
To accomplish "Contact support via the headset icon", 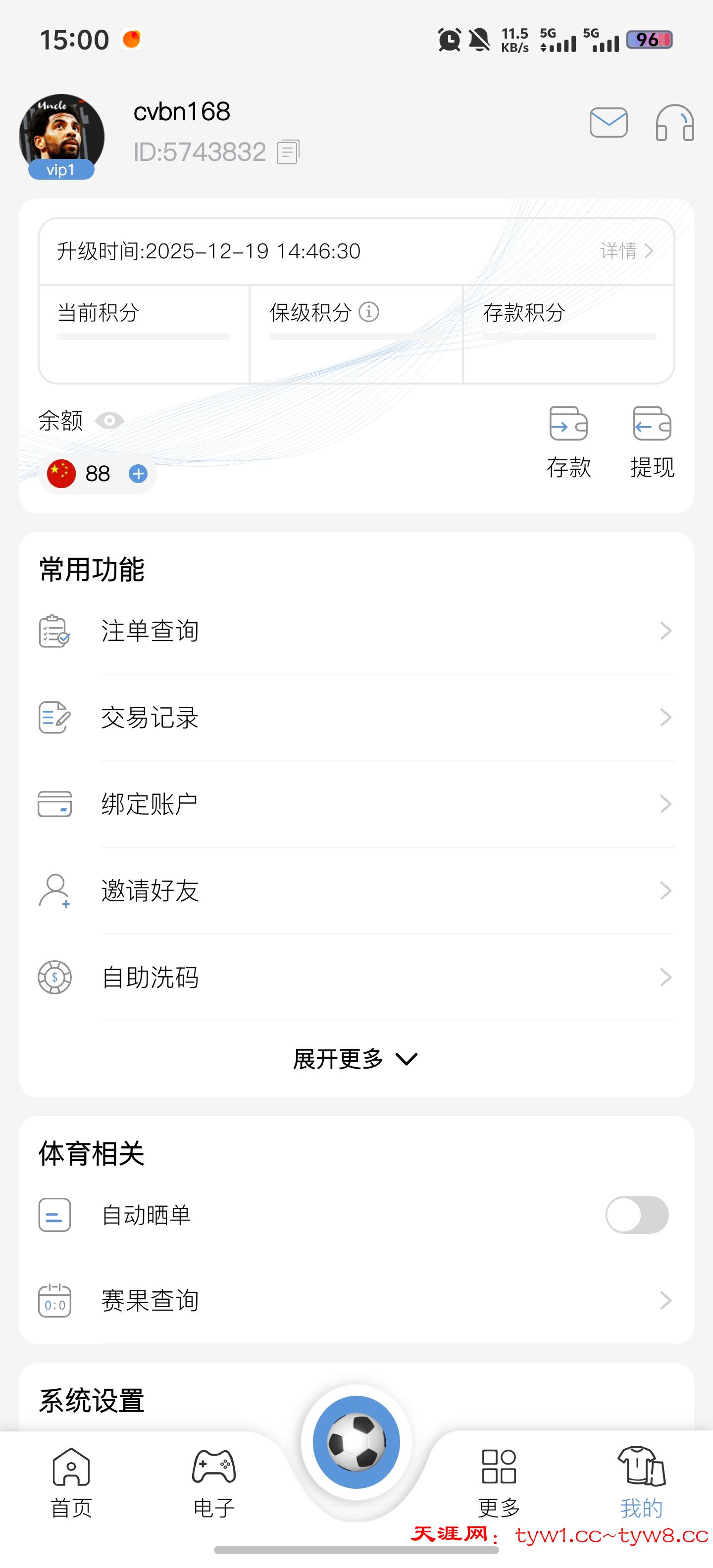I will (676, 122).
